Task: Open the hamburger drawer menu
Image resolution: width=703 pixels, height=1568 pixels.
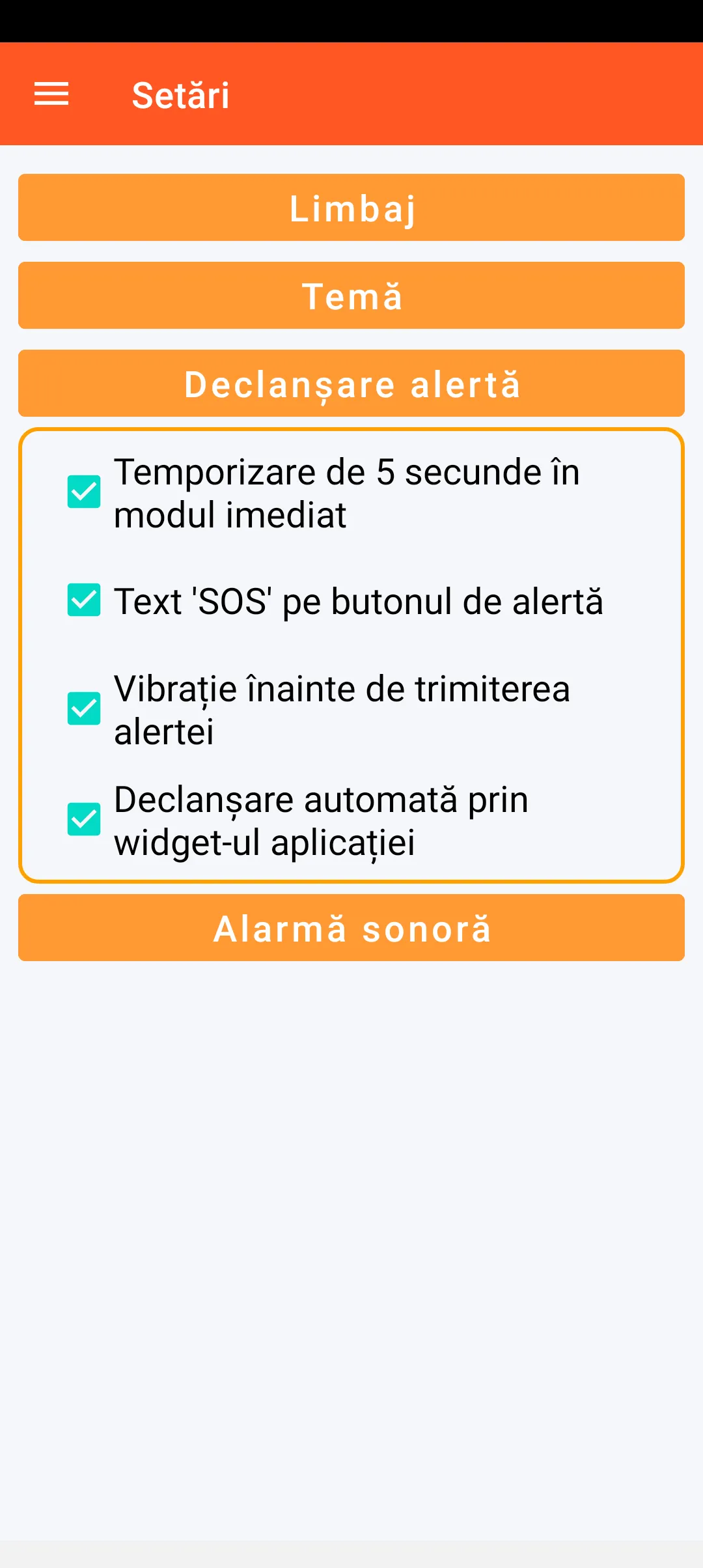Action: coord(51,94)
